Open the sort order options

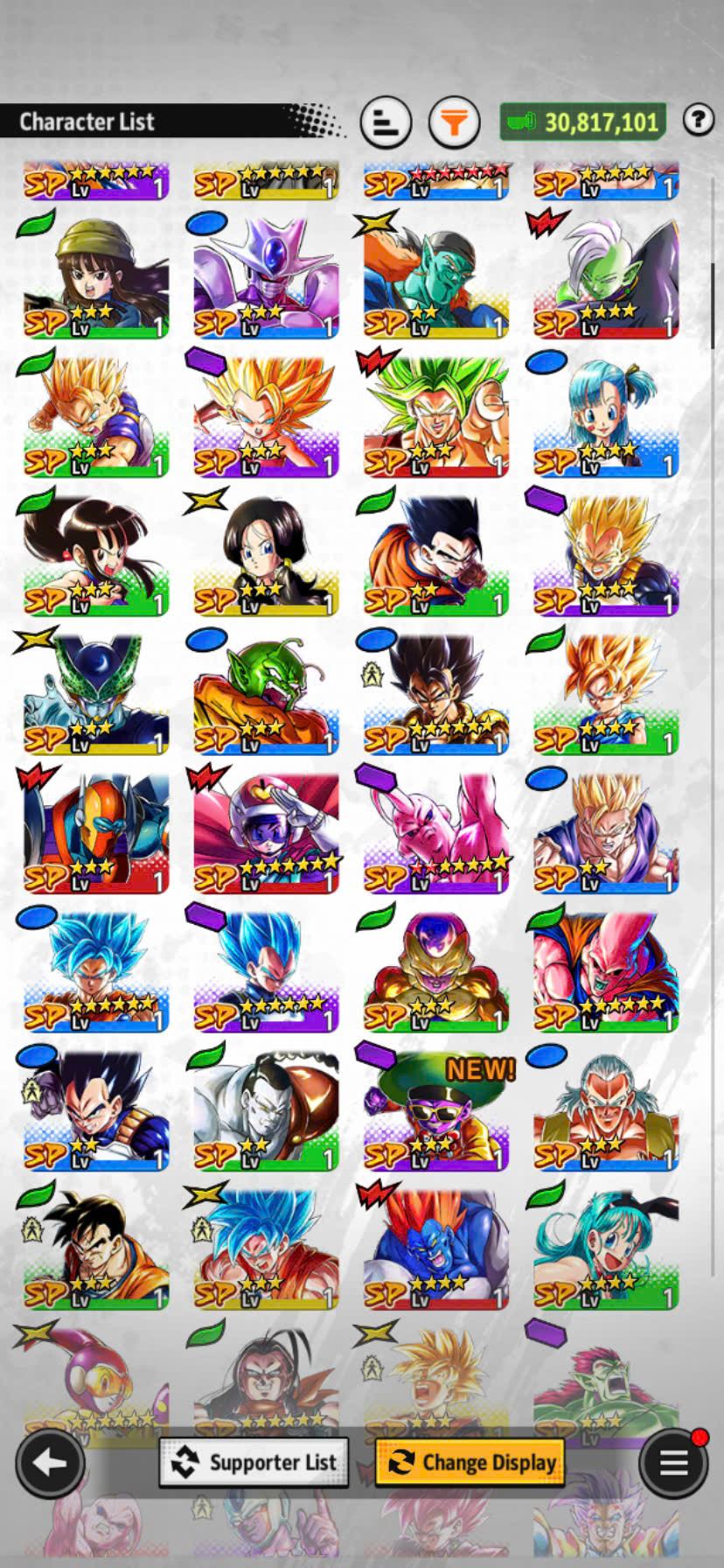click(386, 122)
